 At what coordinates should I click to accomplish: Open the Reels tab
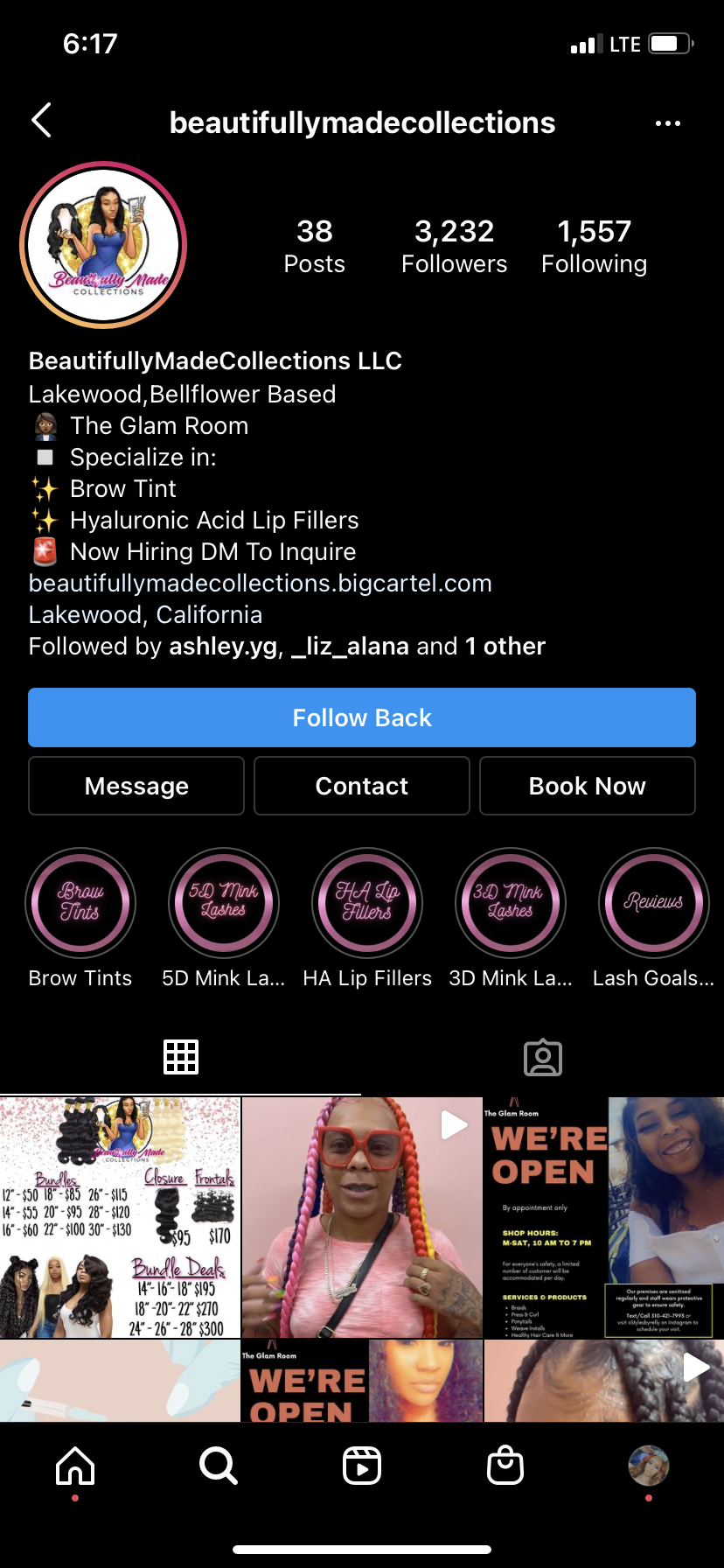[x=362, y=1466]
